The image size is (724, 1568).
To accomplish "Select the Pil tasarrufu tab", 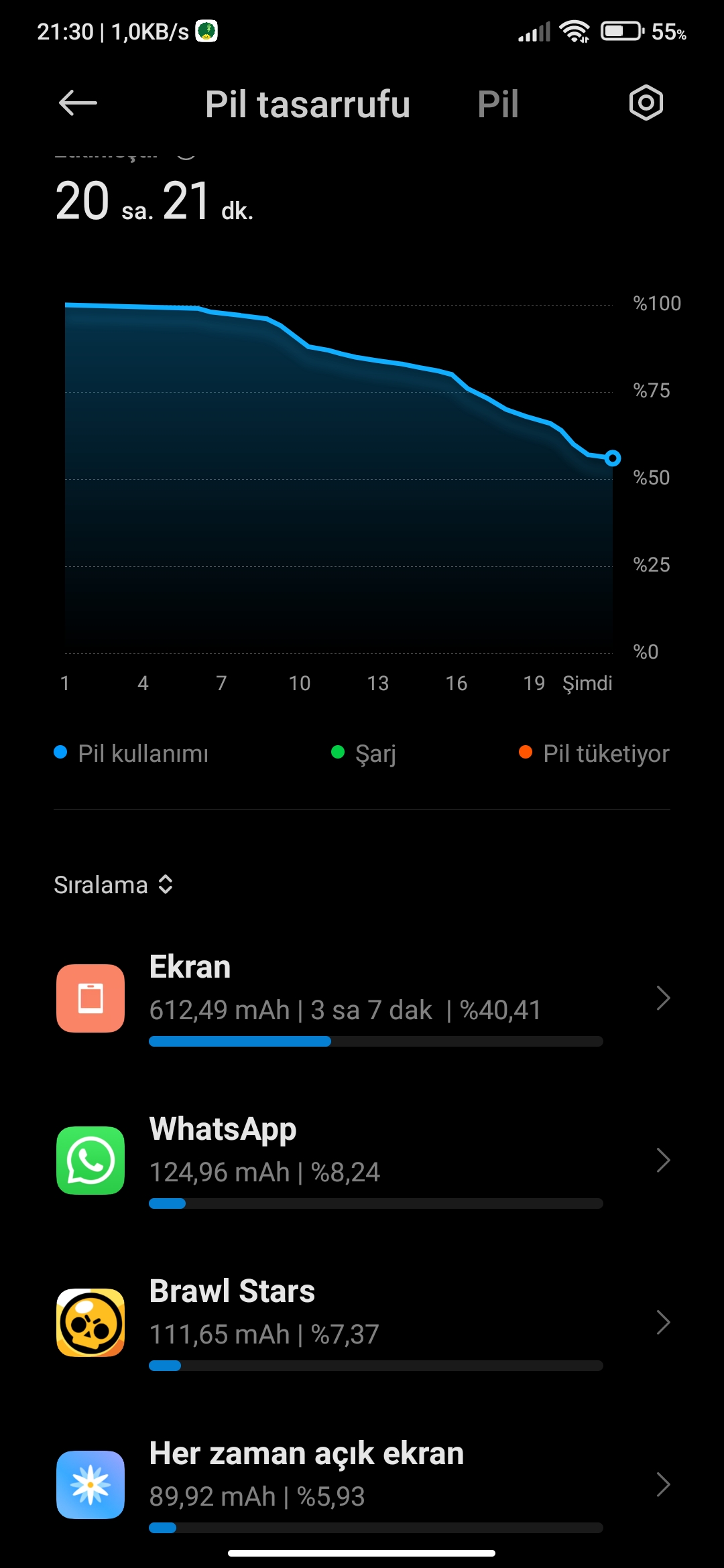I will [x=308, y=105].
